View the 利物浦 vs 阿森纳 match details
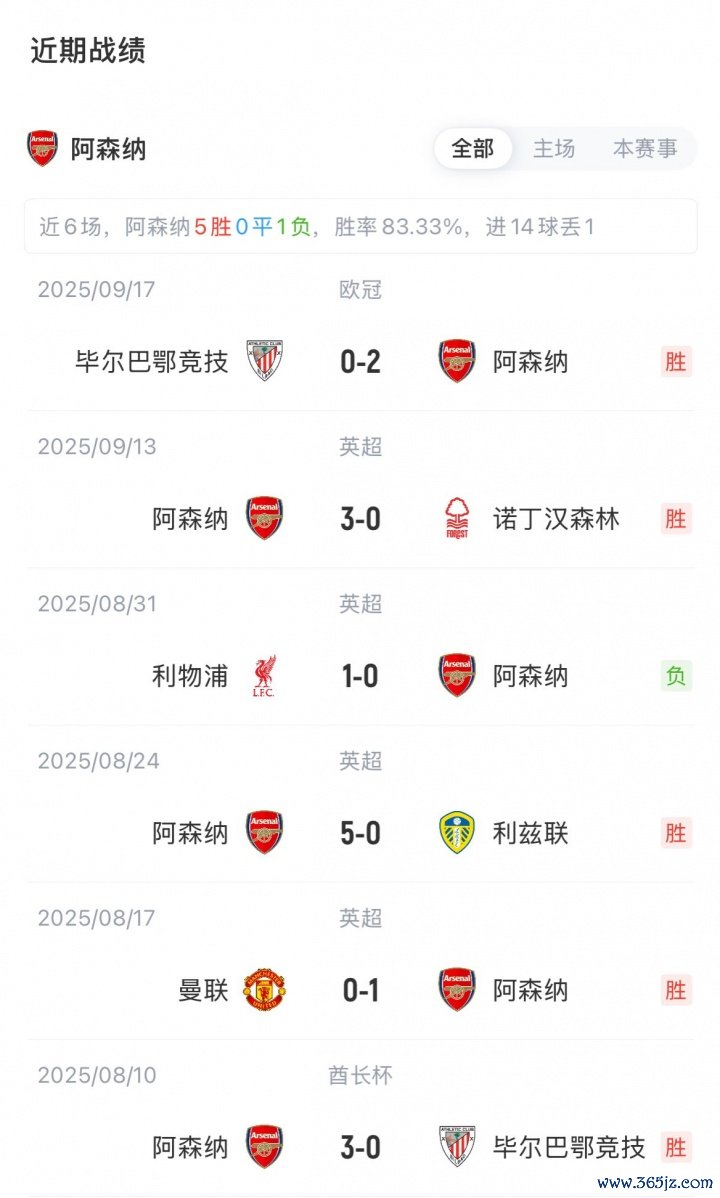Image resolution: width=720 pixels, height=1198 pixels. 360,676
